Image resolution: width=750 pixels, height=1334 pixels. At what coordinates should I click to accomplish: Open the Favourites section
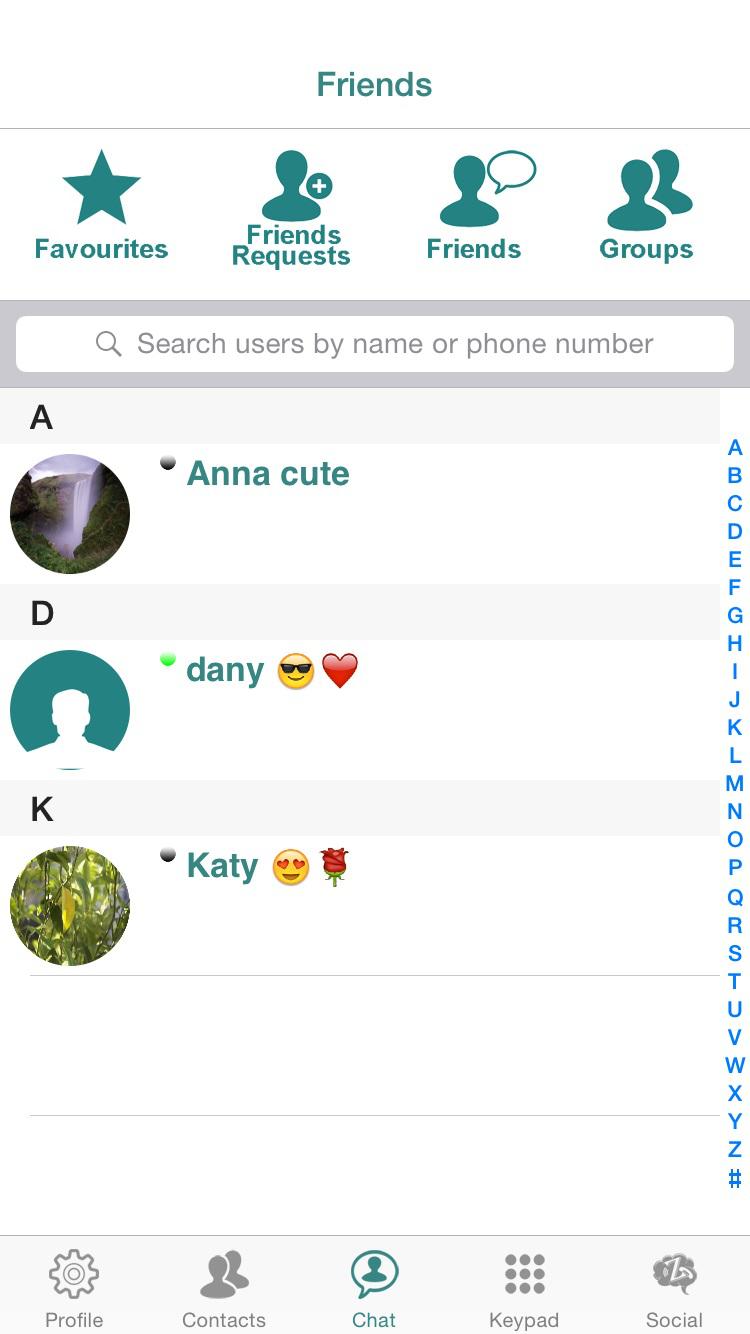(101, 206)
